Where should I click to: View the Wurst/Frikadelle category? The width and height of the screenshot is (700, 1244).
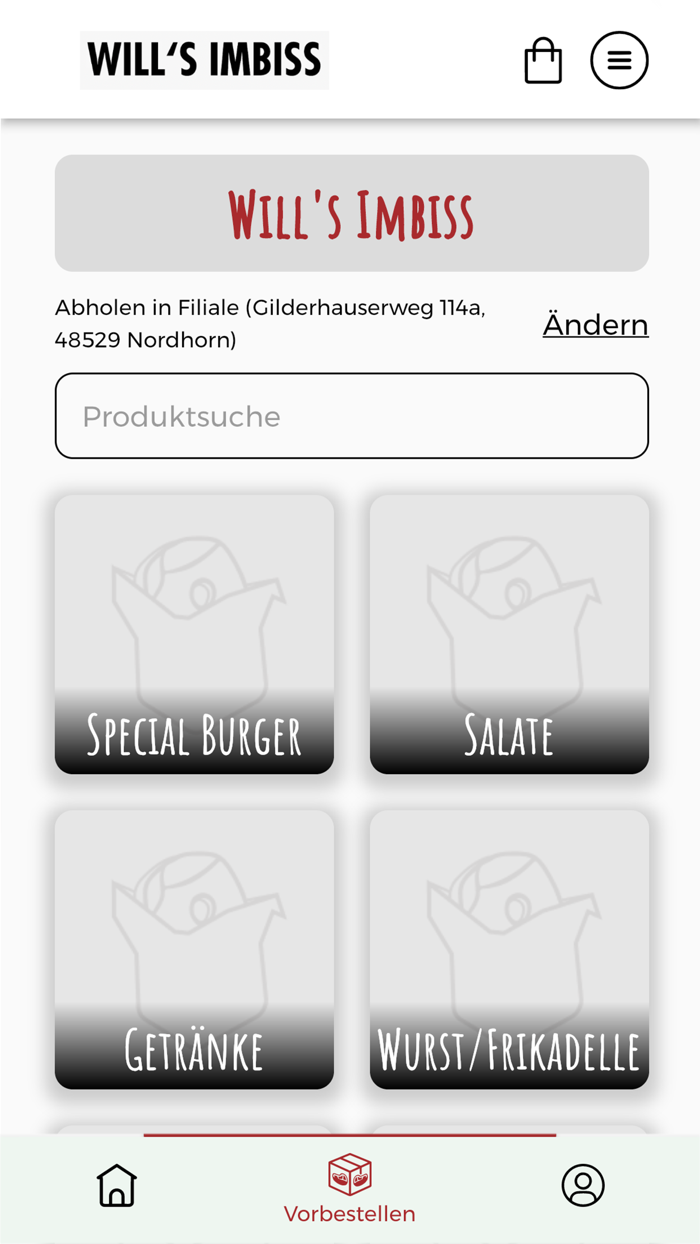509,949
